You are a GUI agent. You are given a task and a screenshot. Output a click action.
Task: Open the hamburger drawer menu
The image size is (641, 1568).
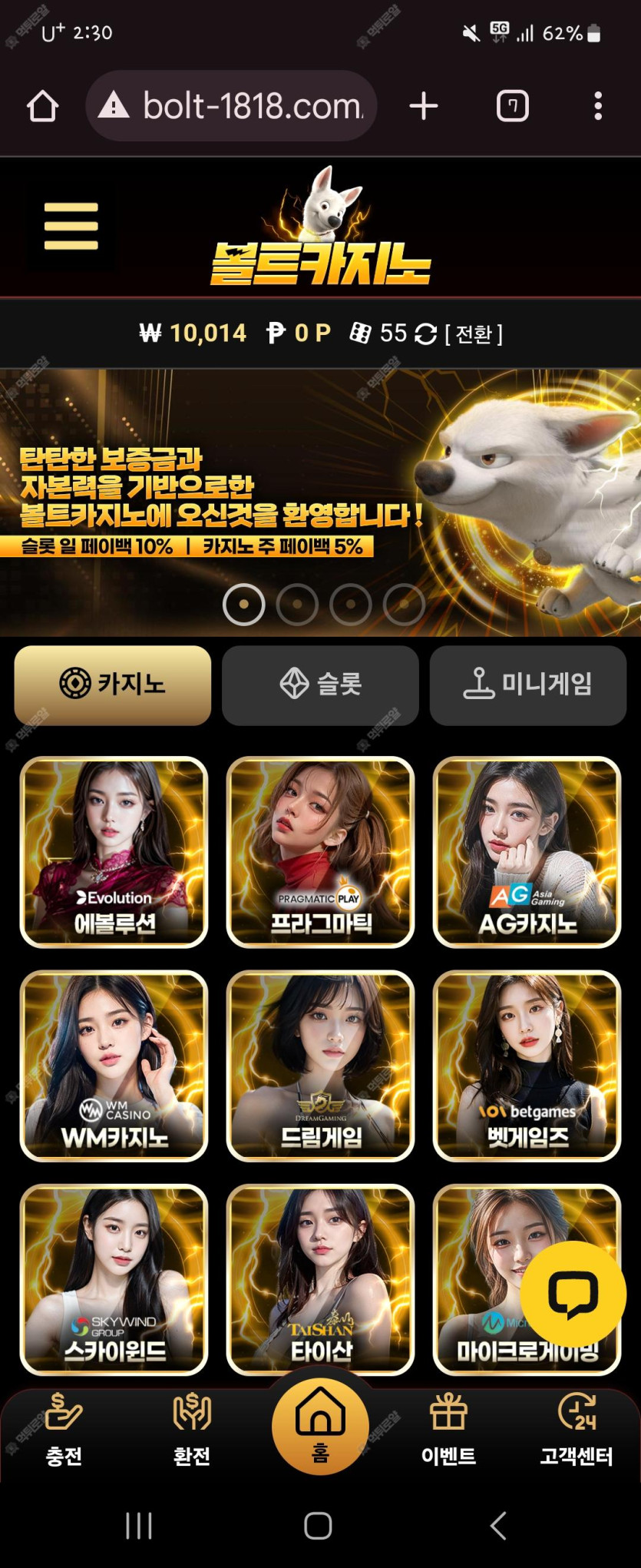pos(71,227)
